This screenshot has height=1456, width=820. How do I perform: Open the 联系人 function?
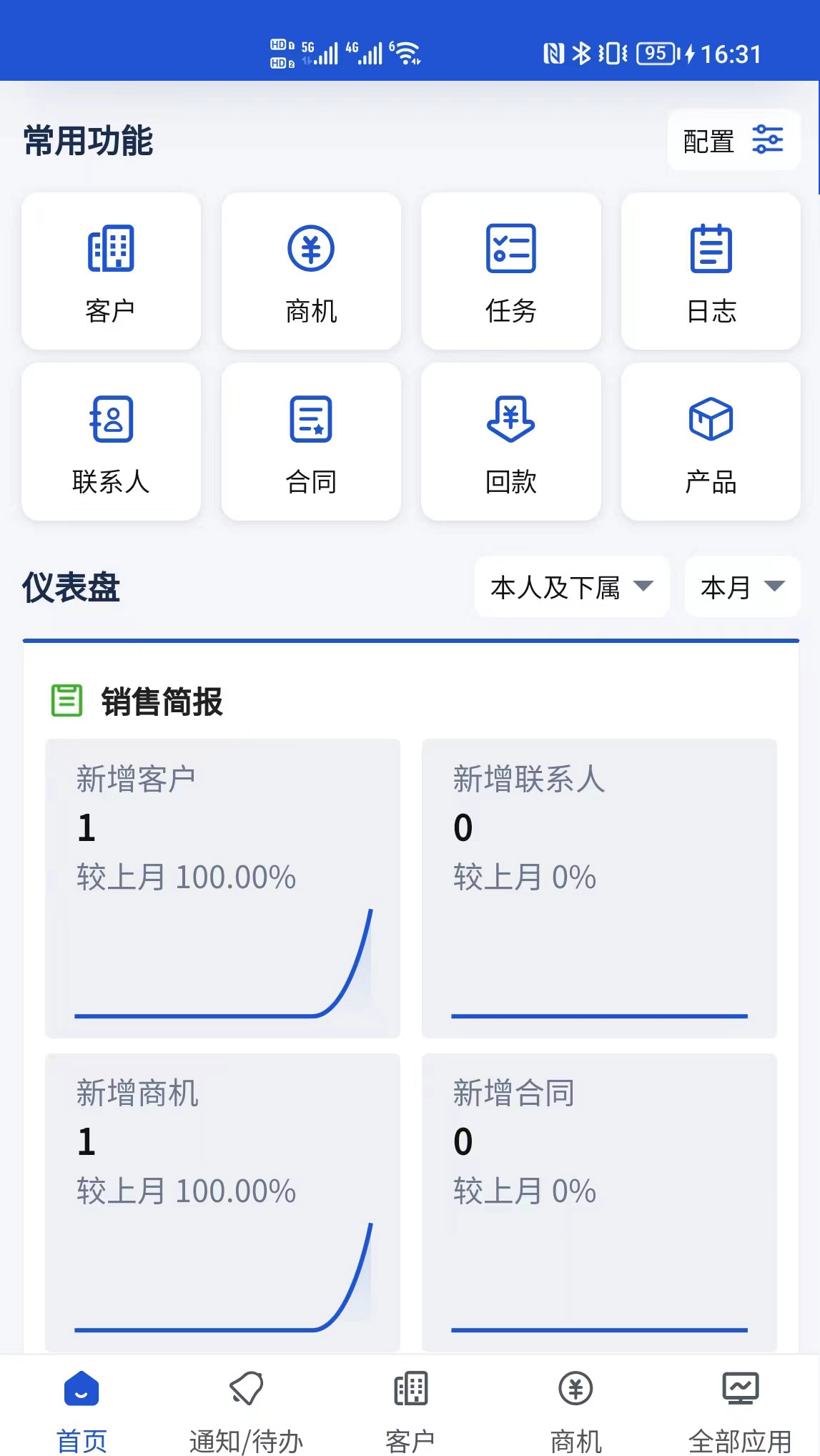click(111, 441)
